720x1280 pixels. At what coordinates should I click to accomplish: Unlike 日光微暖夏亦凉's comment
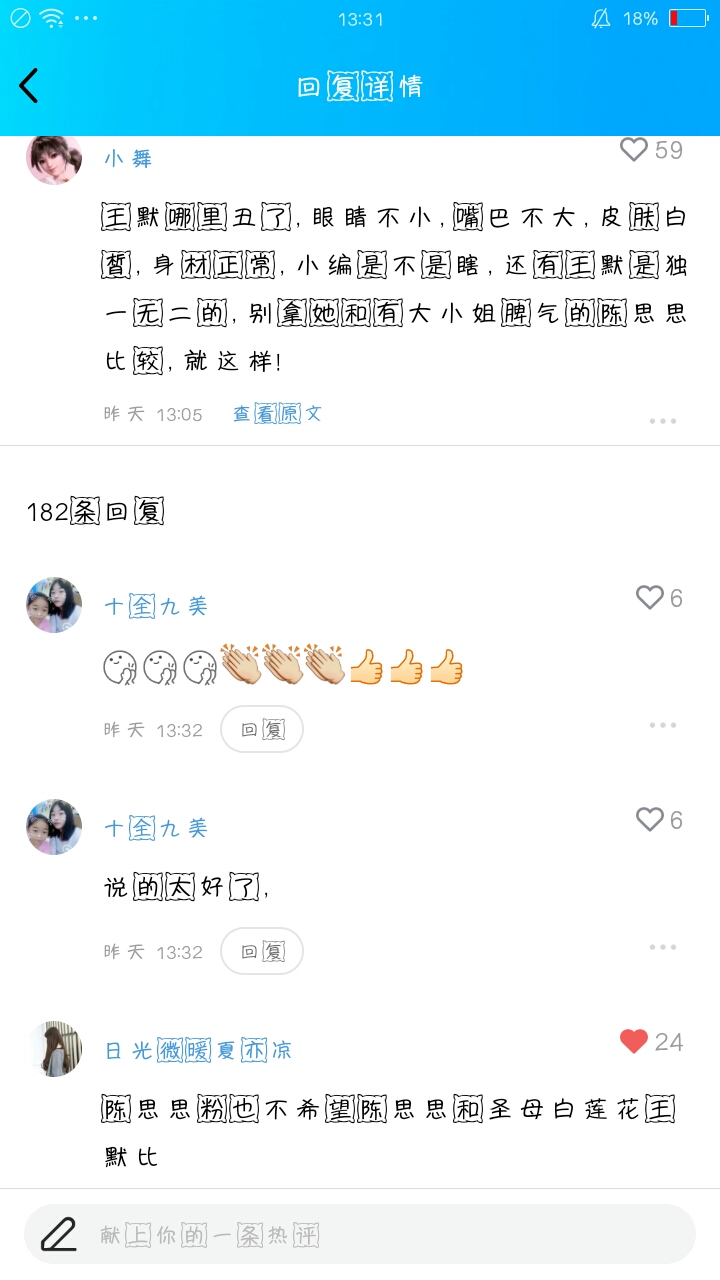pos(634,1042)
